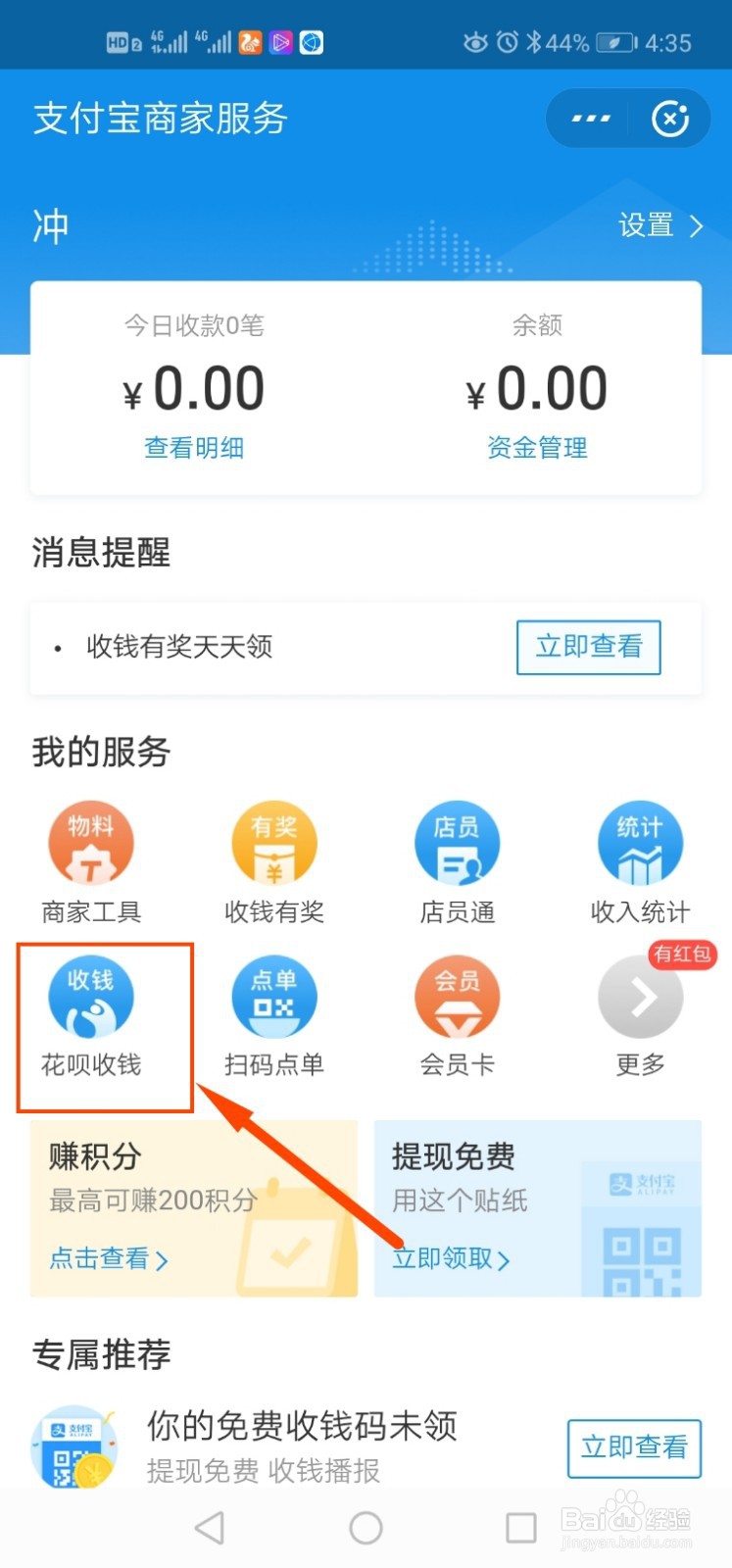Open the 商家工具 merchant tools icon
The width and height of the screenshot is (732, 1568).
[x=91, y=843]
